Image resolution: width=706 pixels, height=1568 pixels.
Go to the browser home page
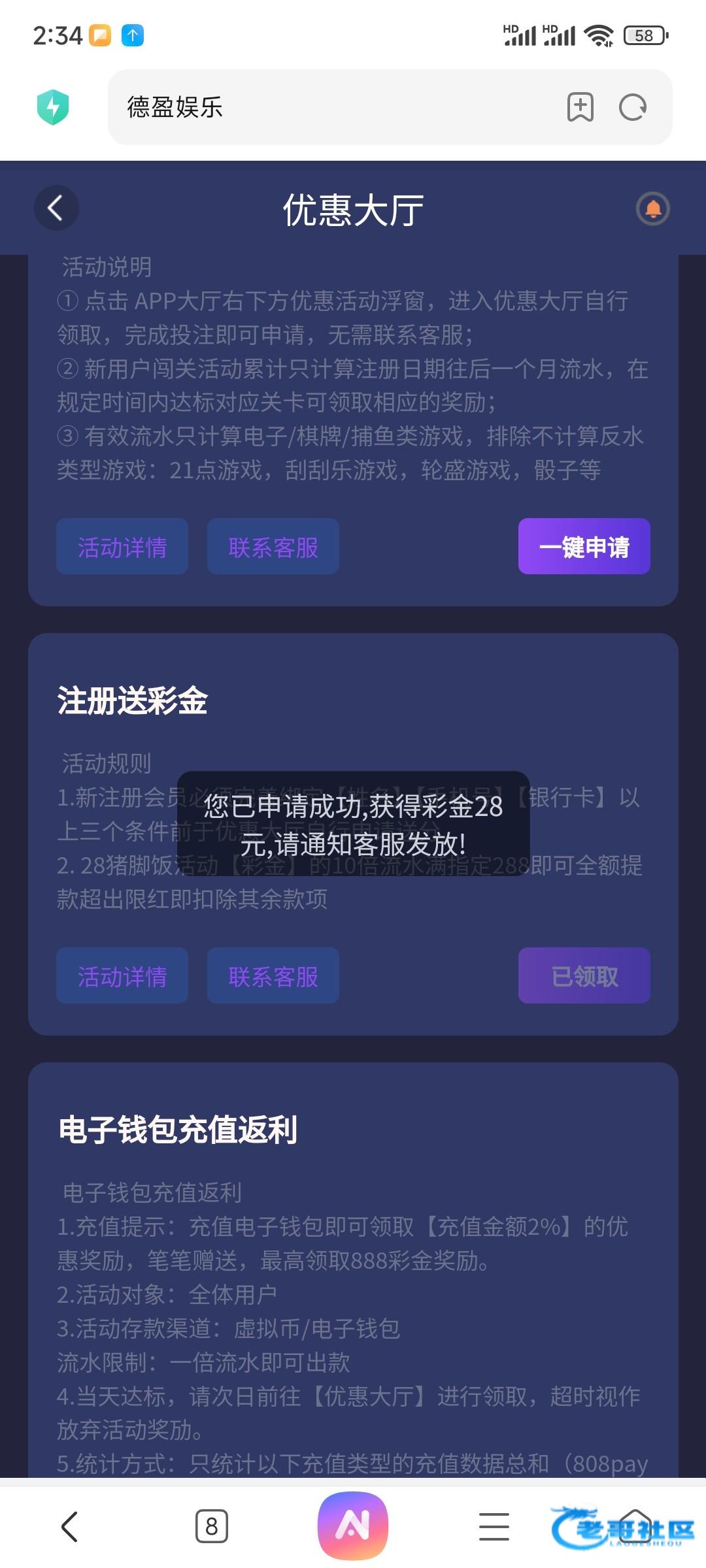click(x=635, y=1527)
